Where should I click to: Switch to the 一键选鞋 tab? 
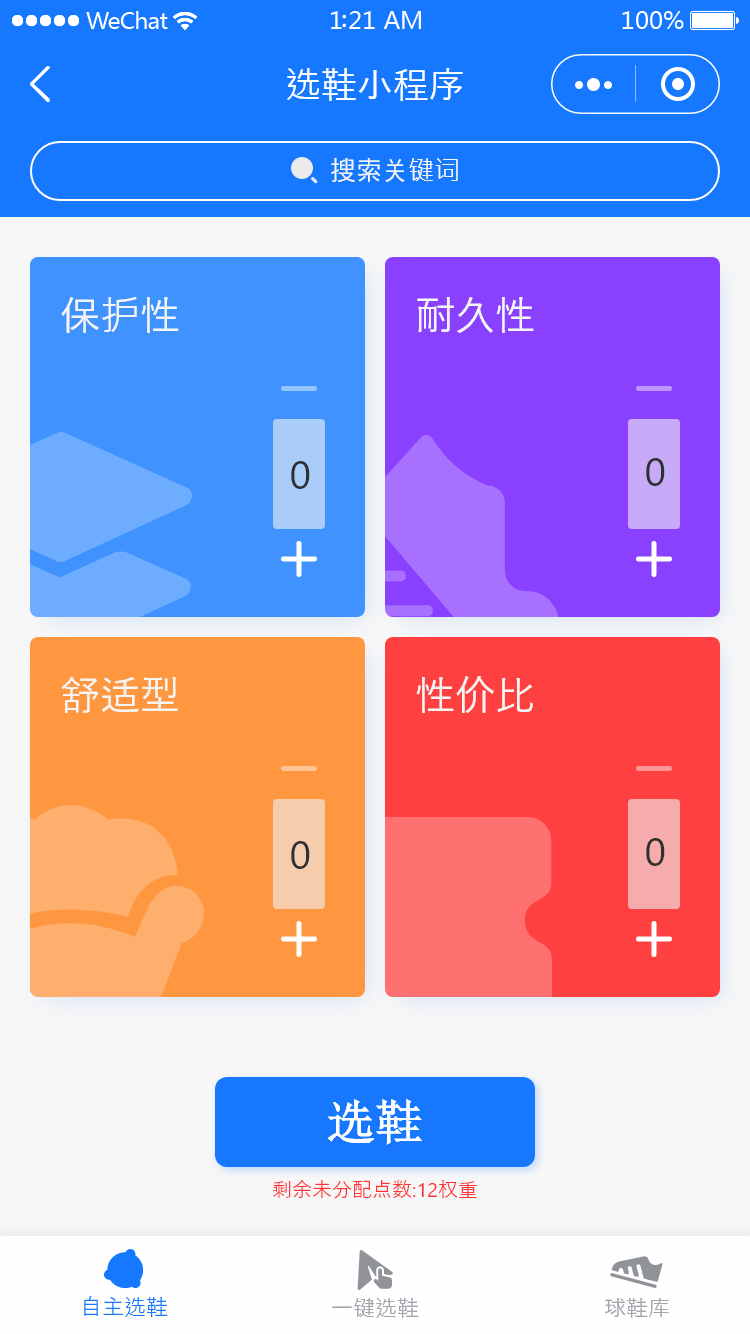click(x=375, y=1284)
